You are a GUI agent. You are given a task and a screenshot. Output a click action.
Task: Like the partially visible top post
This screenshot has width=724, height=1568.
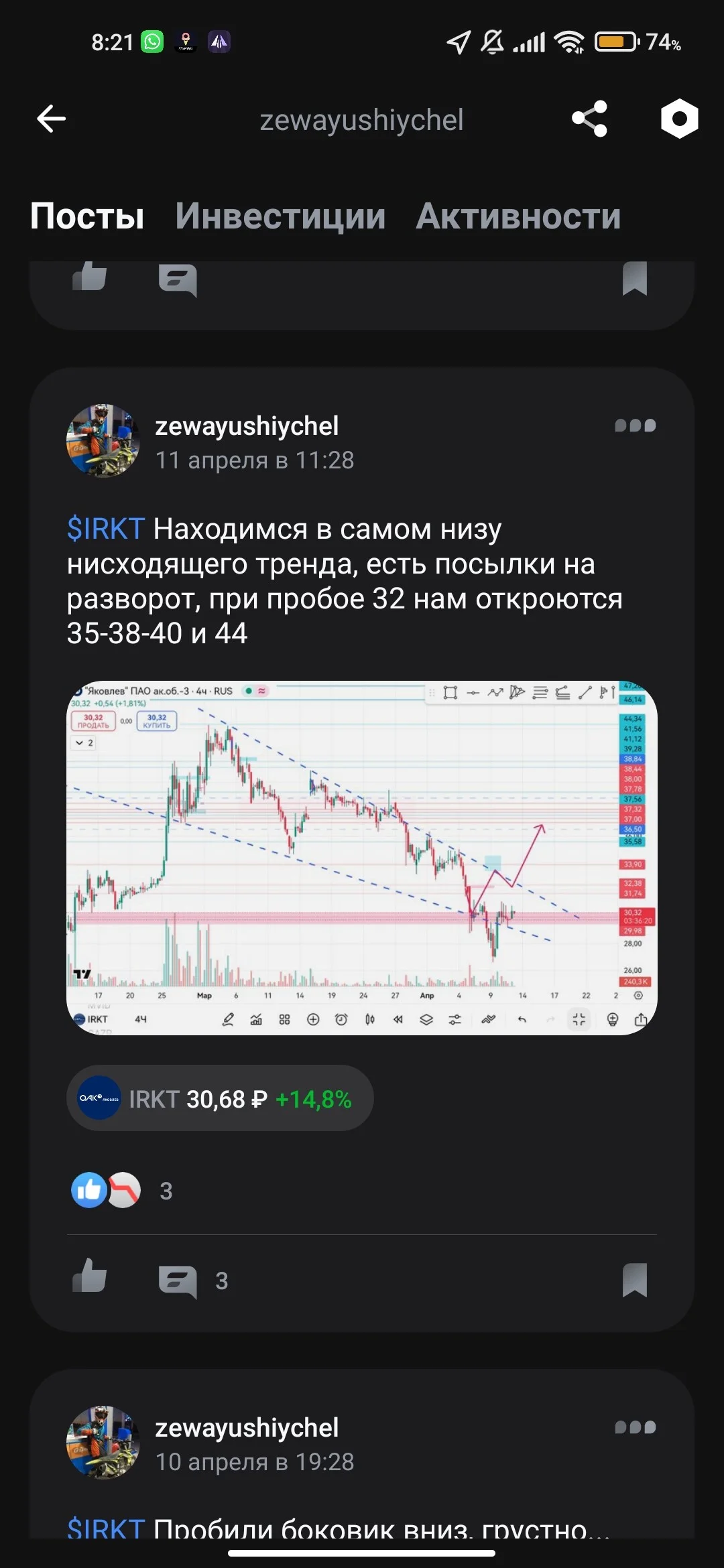(90, 275)
